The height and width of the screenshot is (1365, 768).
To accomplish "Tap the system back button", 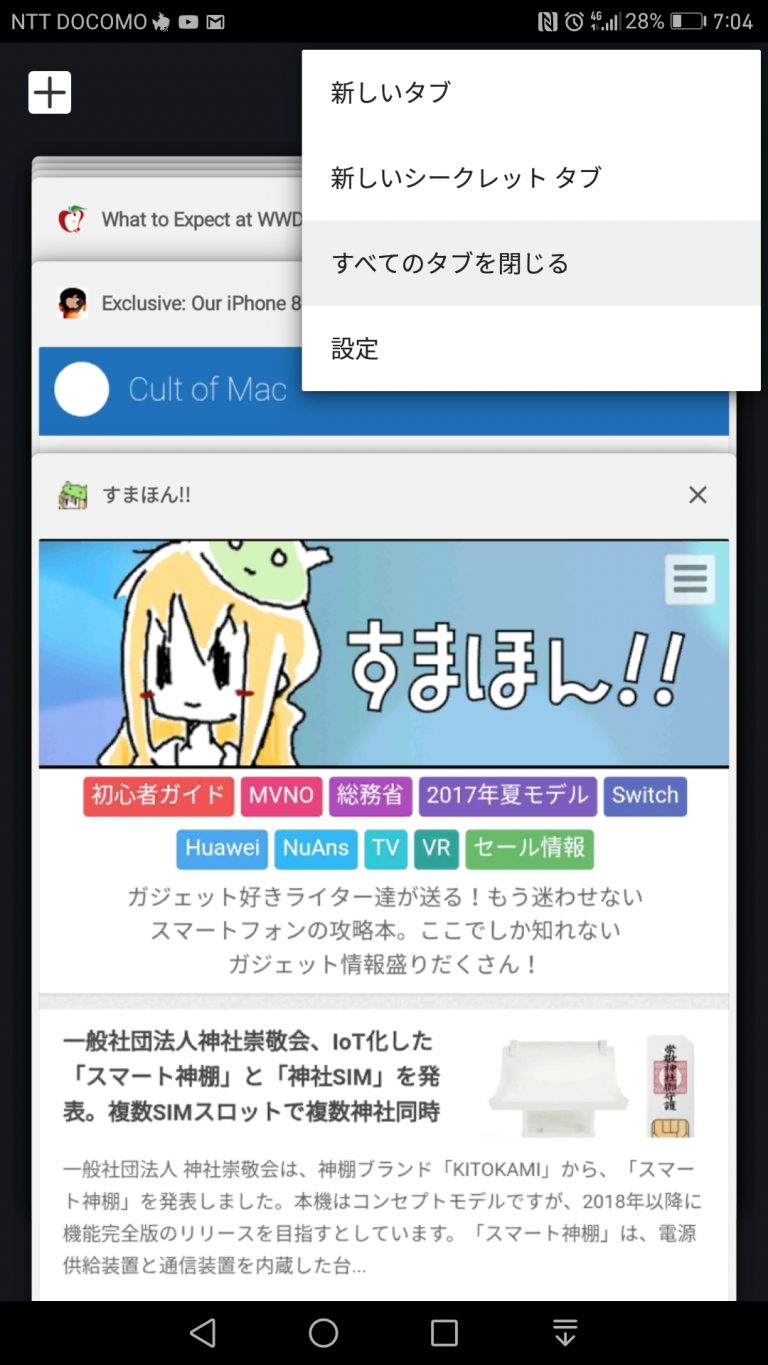I will [203, 1332].
